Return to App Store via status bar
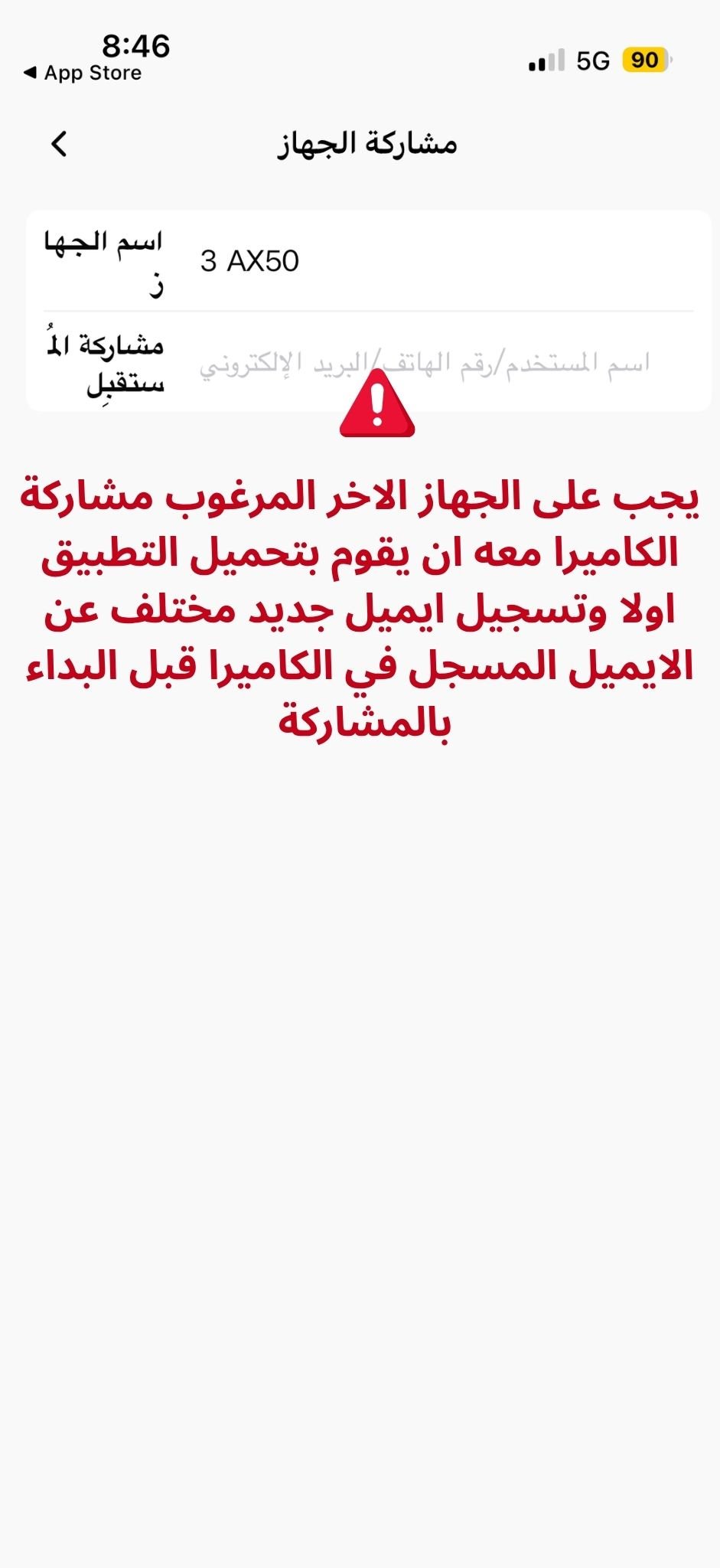720x1568 pixels. point(83,73)
